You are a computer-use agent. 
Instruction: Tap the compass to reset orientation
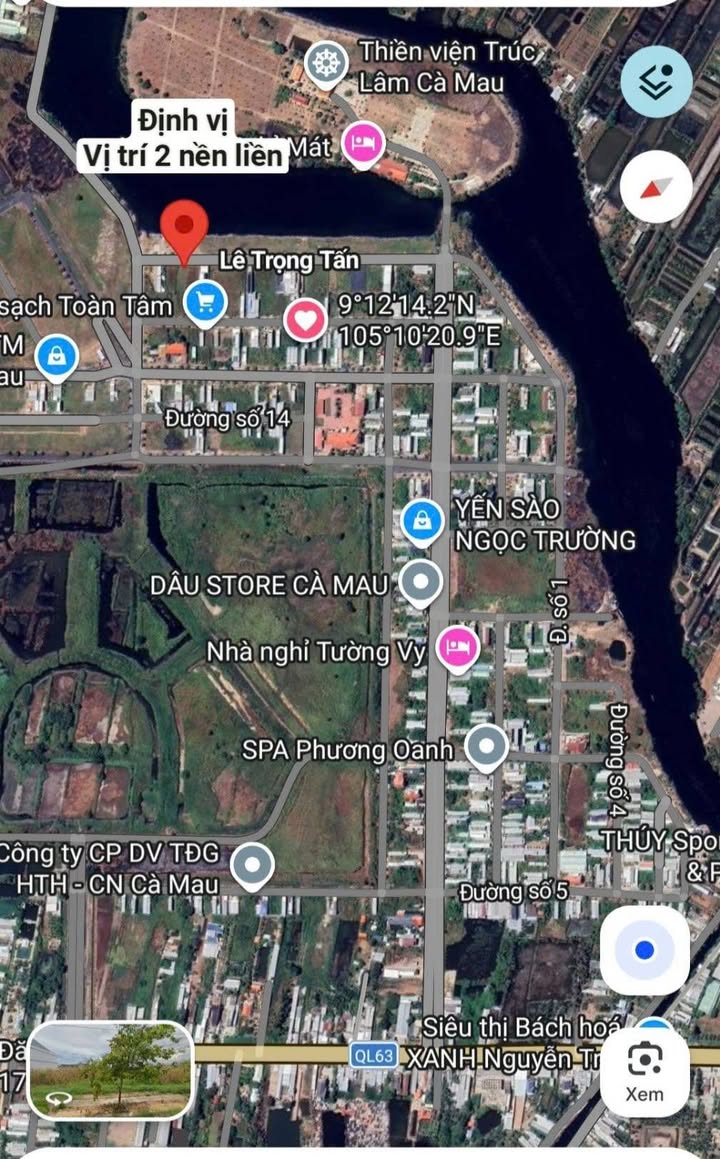pos(656,187)
